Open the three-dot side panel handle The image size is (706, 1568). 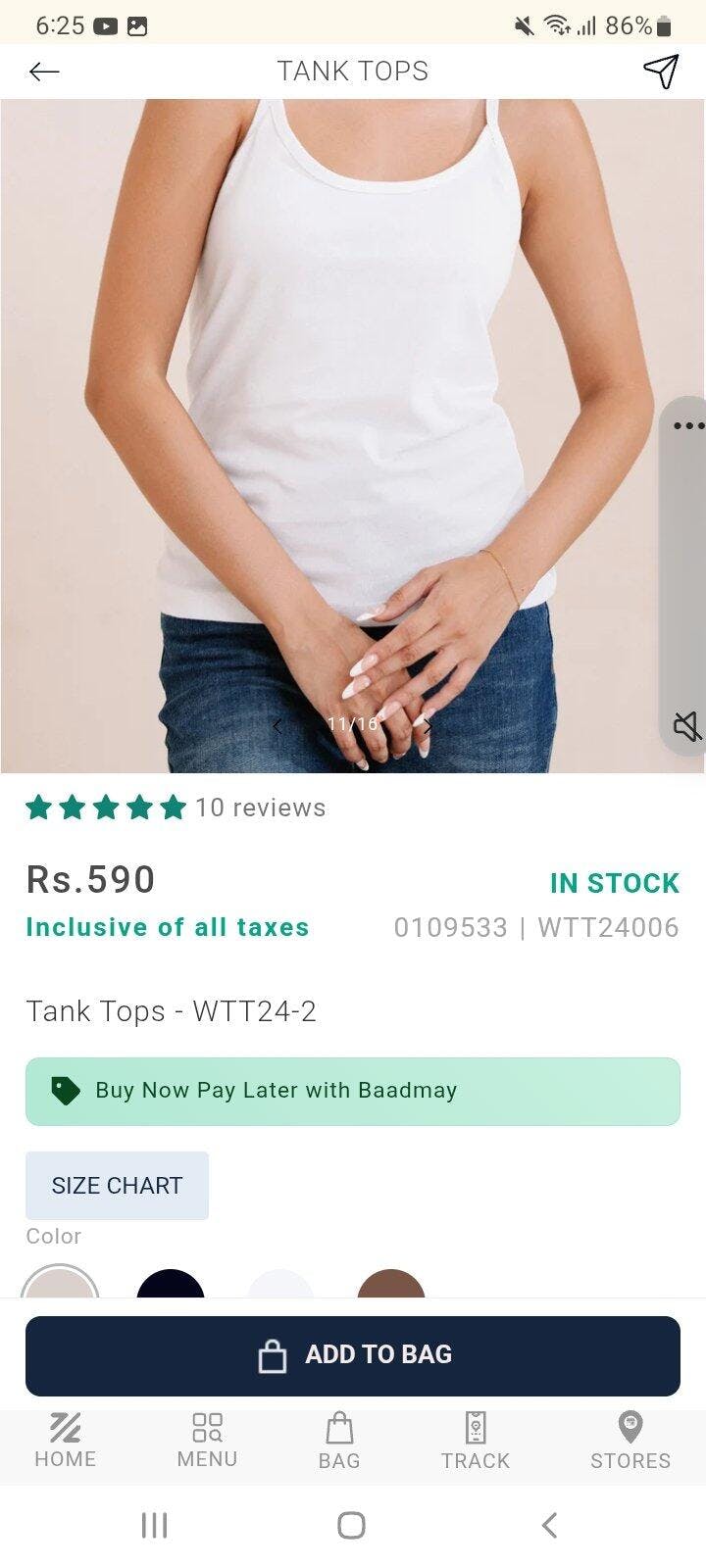[x=688, y=425]
